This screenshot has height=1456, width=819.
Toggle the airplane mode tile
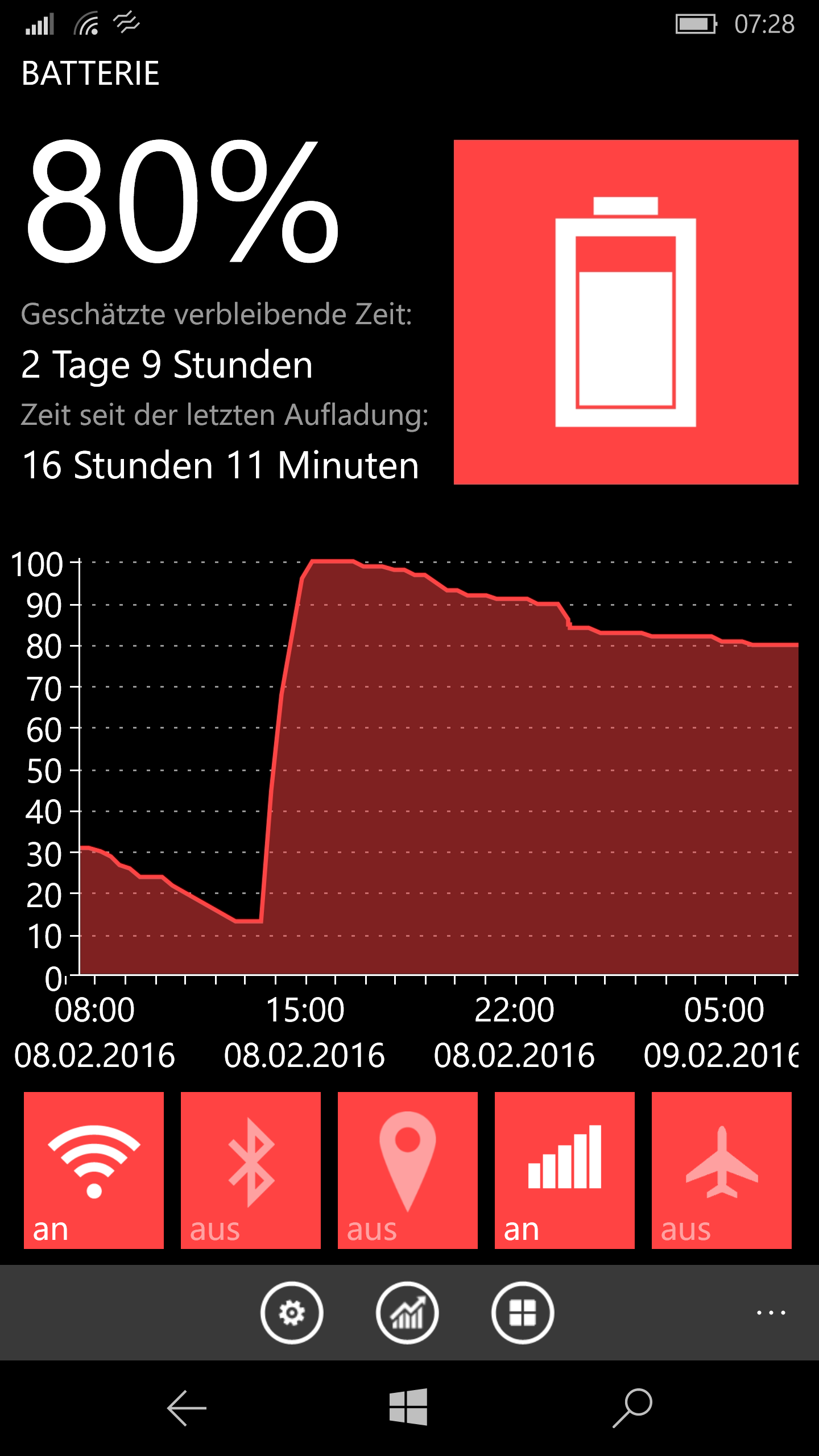pyautogui.click(x=722, y=1170)
